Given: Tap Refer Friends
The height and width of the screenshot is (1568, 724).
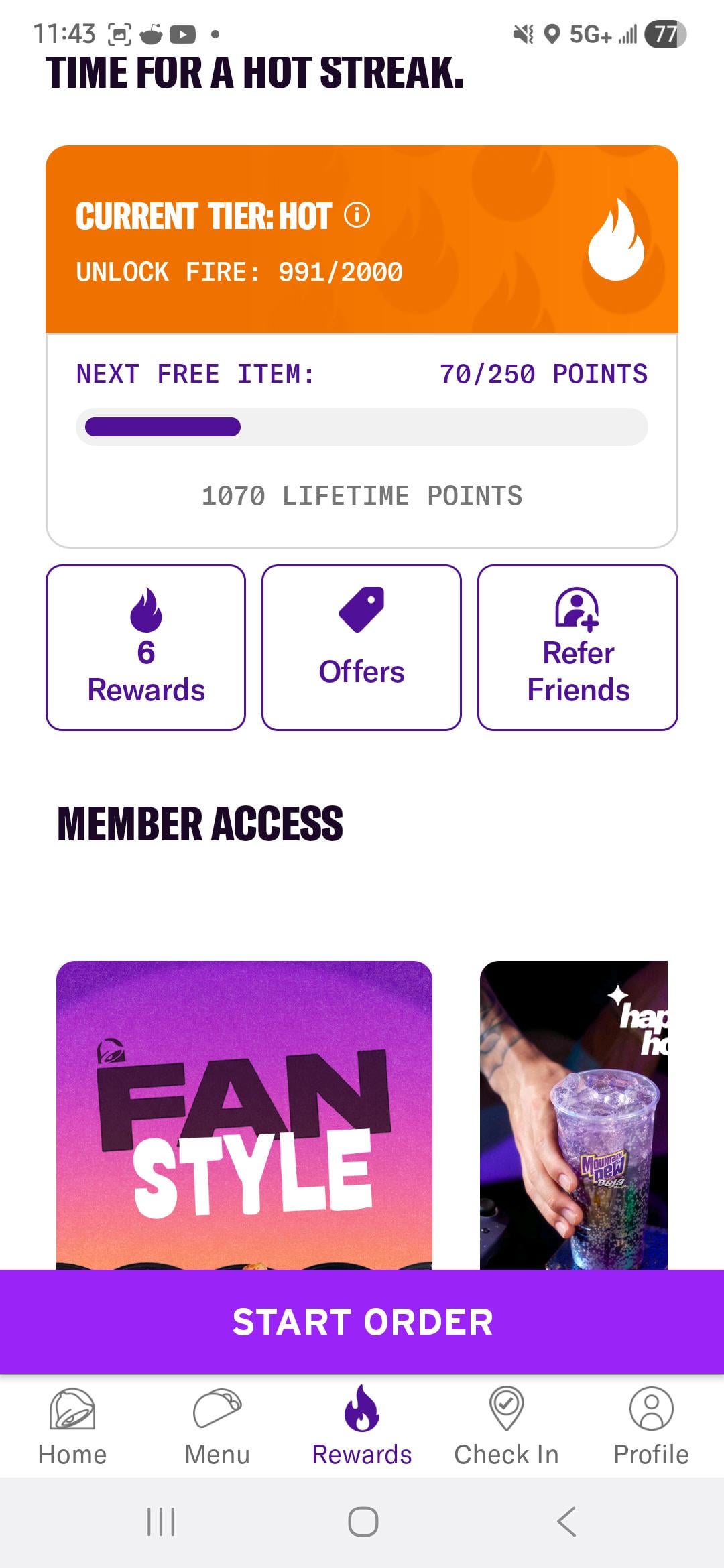Looking at the screenshot, I should pyautogui.click(x=577, y=647).
